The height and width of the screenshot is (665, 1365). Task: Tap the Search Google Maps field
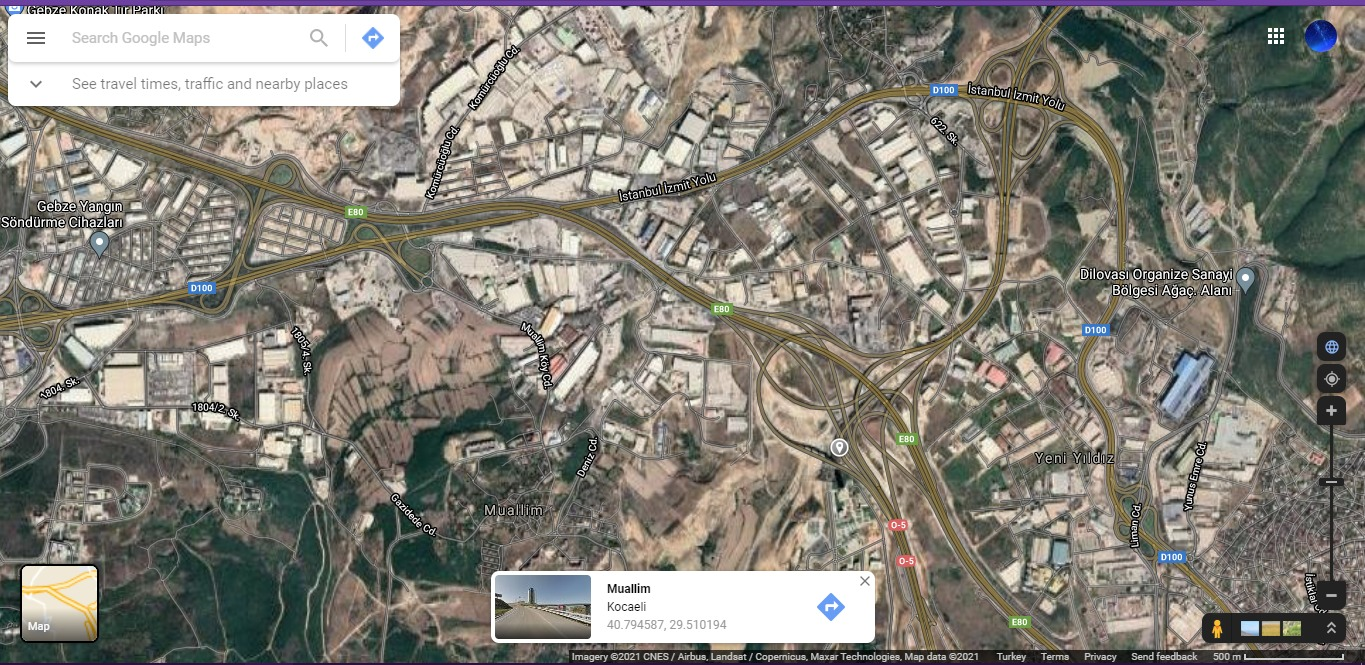pos(180,38)
